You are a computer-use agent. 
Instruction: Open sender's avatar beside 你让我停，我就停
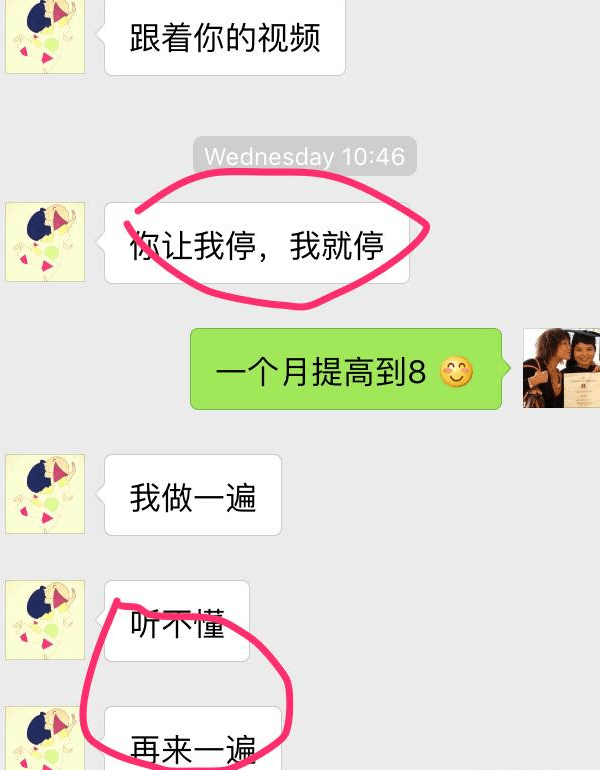[x=45, y=242]
